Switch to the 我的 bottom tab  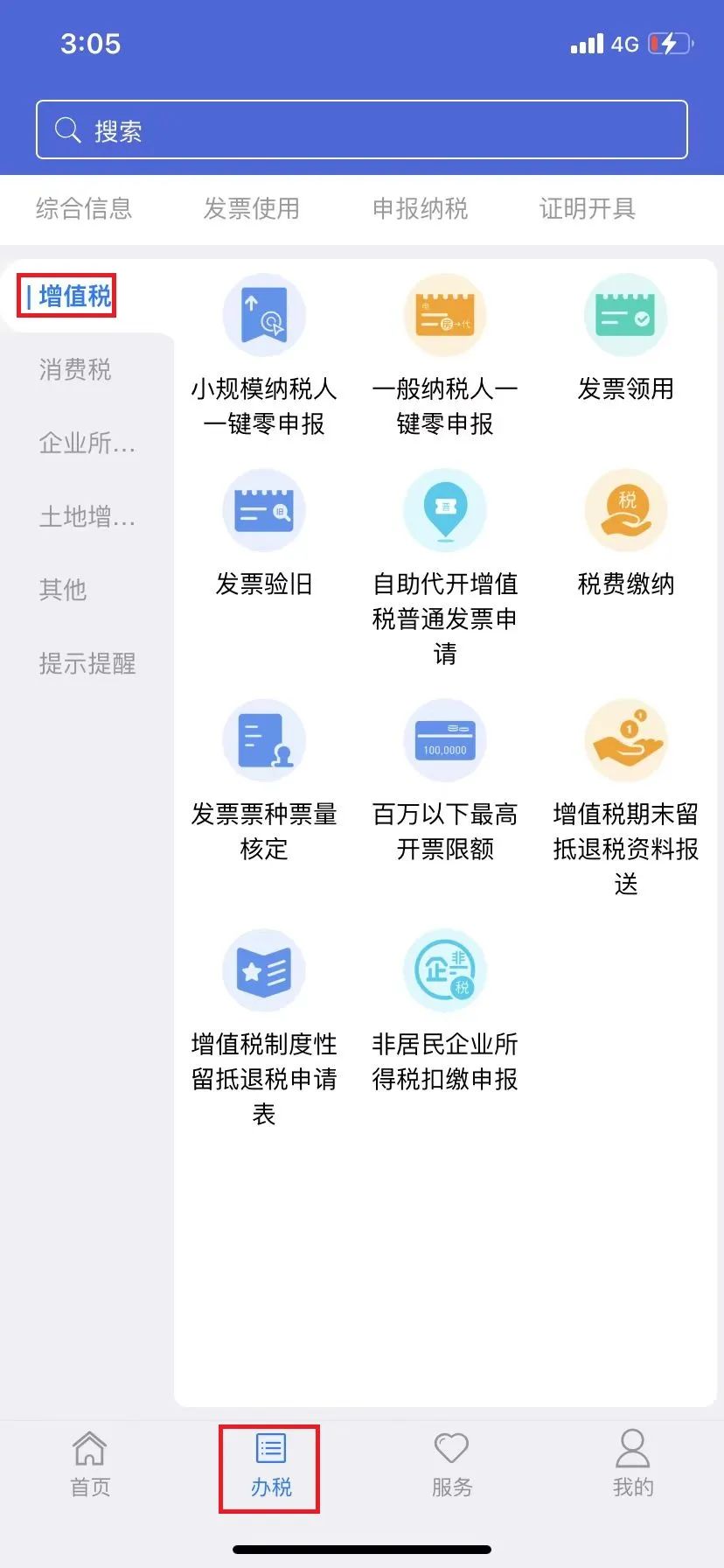click(633, 1464)
